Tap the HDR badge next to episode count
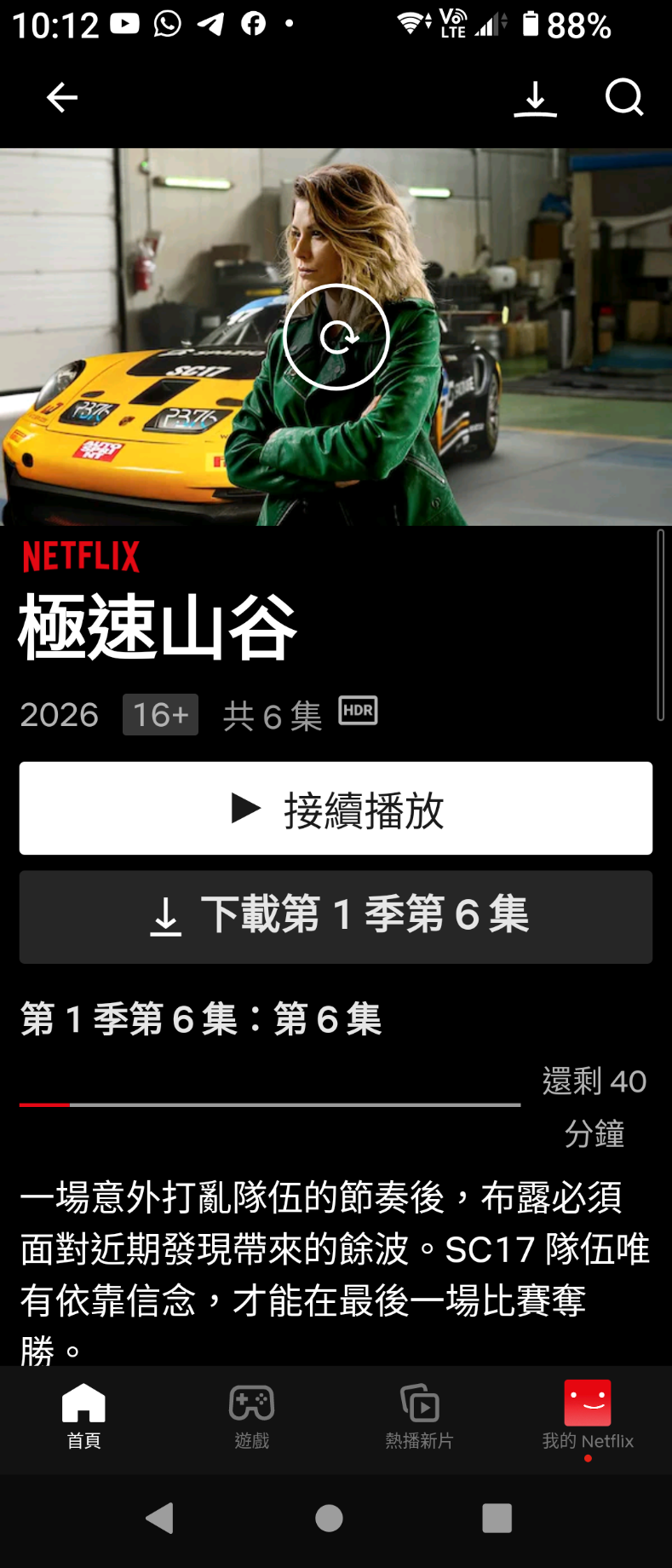Viewport: 672px width, 1568px height. tap(359, 711)
